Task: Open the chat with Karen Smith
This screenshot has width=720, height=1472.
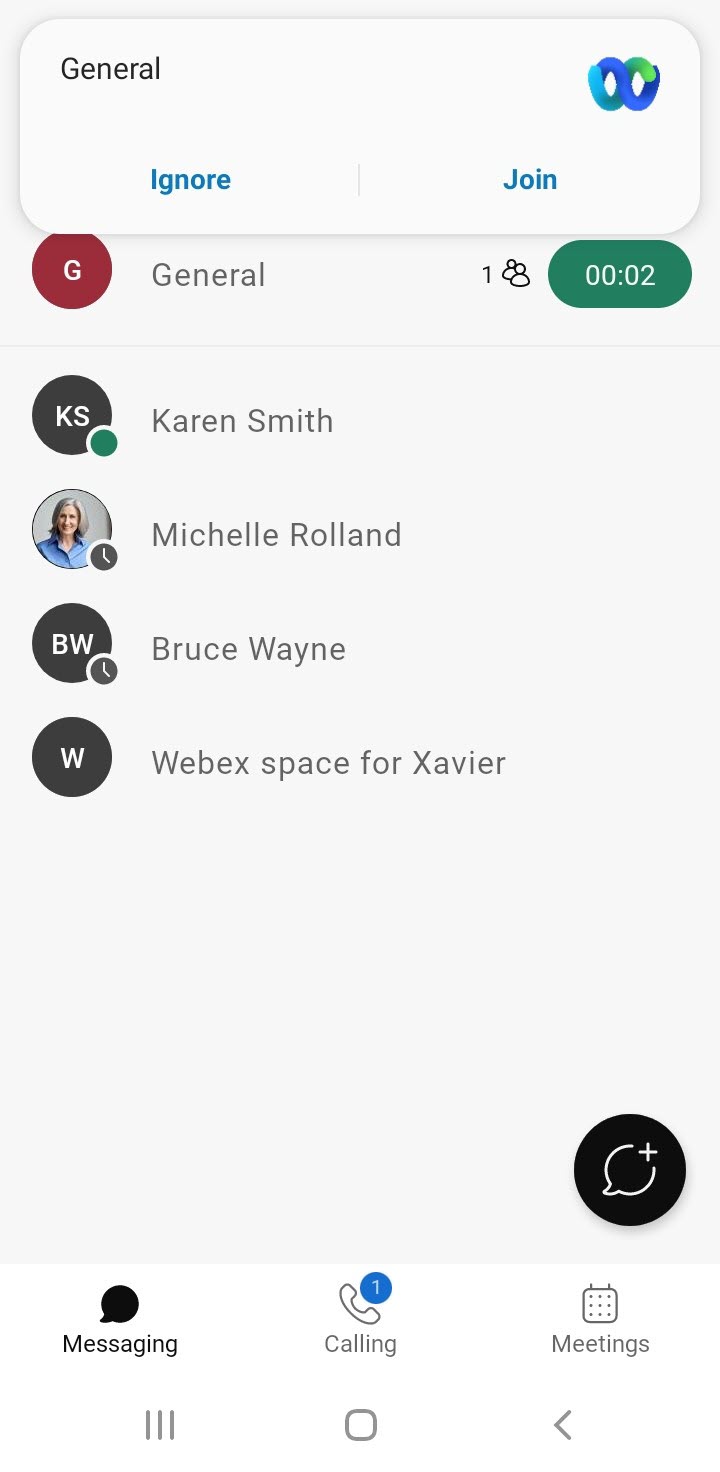Action: pos(360,421)
